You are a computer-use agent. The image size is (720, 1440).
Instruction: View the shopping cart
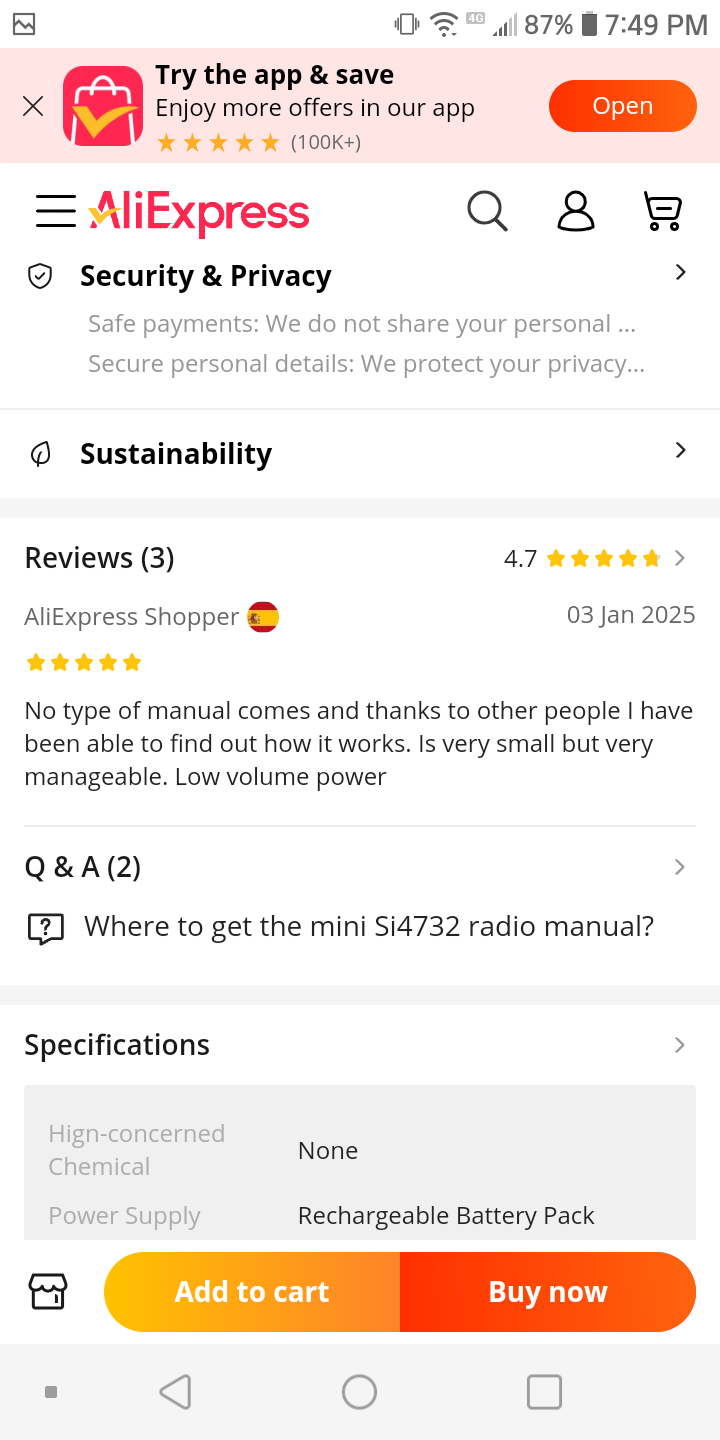(662, 211)
